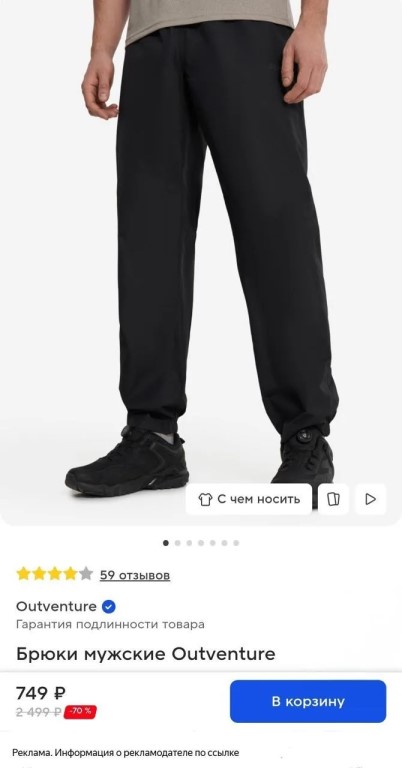Play the product video
The image size is (402, 768).
point(371,499)
